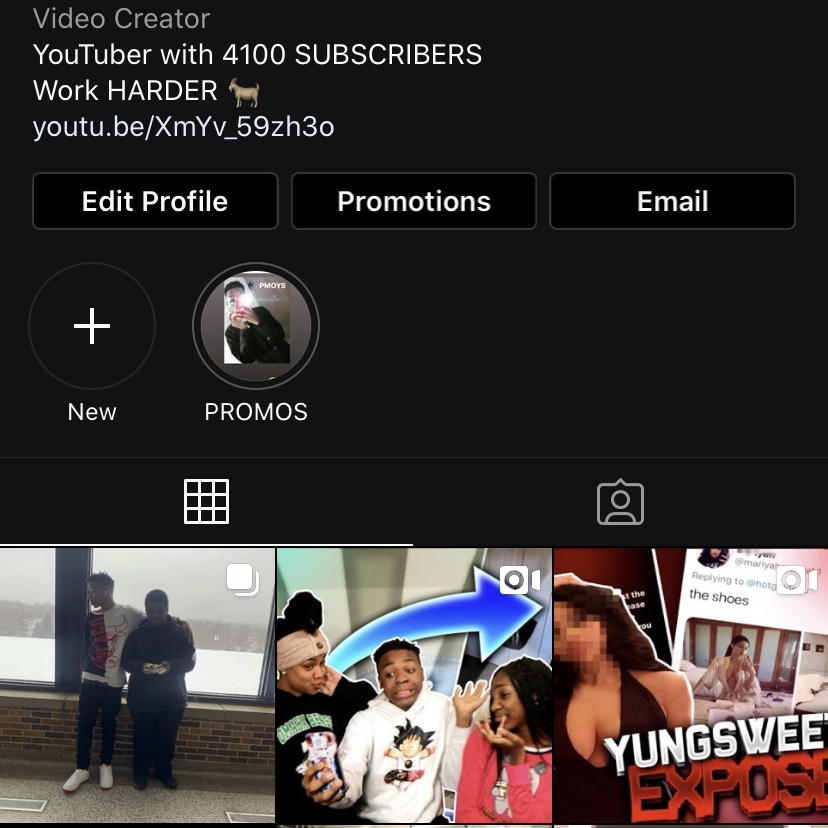The width and height of the screenshot is (828, 828).
Task: Open the multi-photo post by the window
Action: (137, 684)
